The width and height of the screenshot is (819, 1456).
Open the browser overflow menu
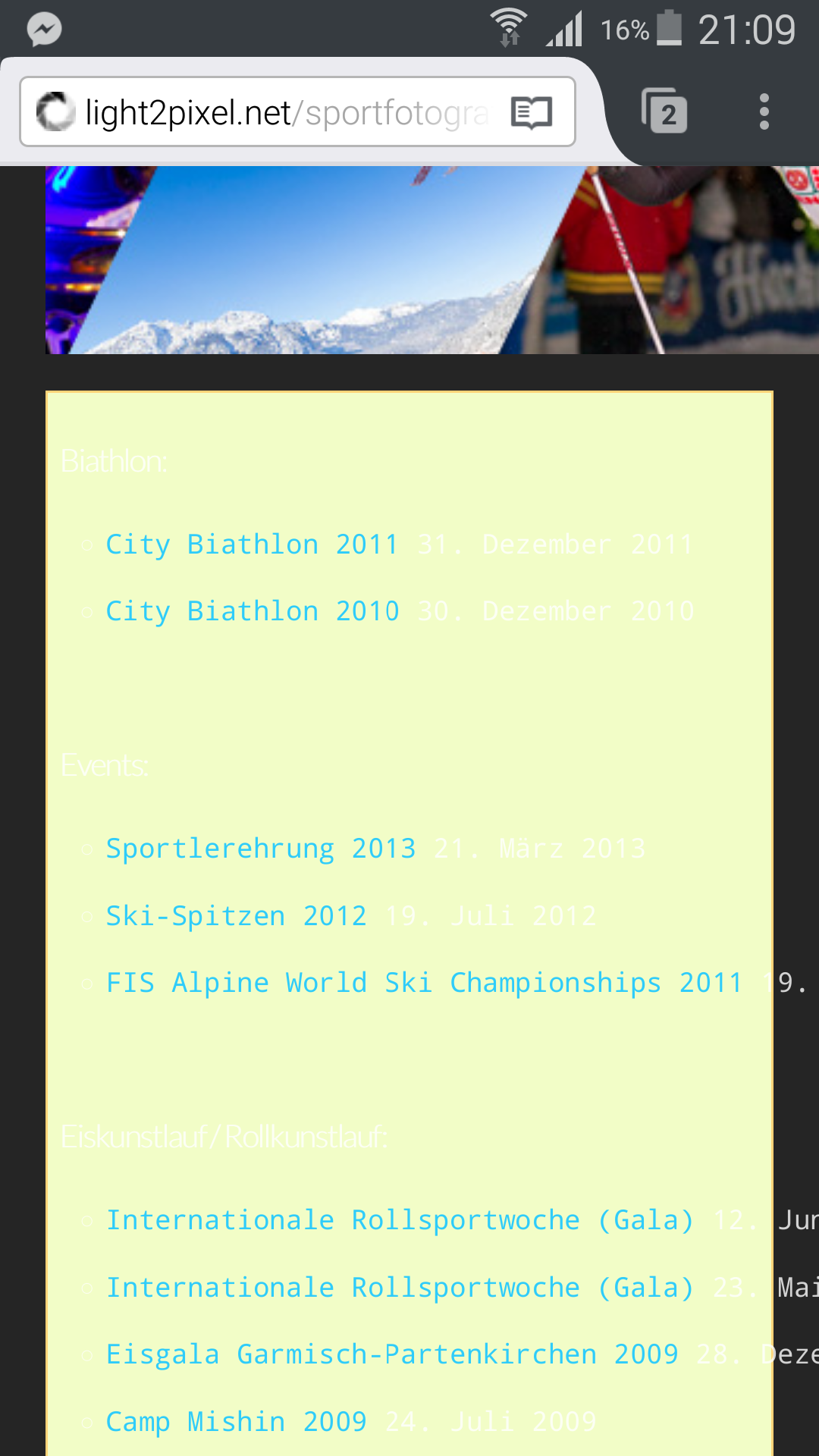(x=764, y=112)
